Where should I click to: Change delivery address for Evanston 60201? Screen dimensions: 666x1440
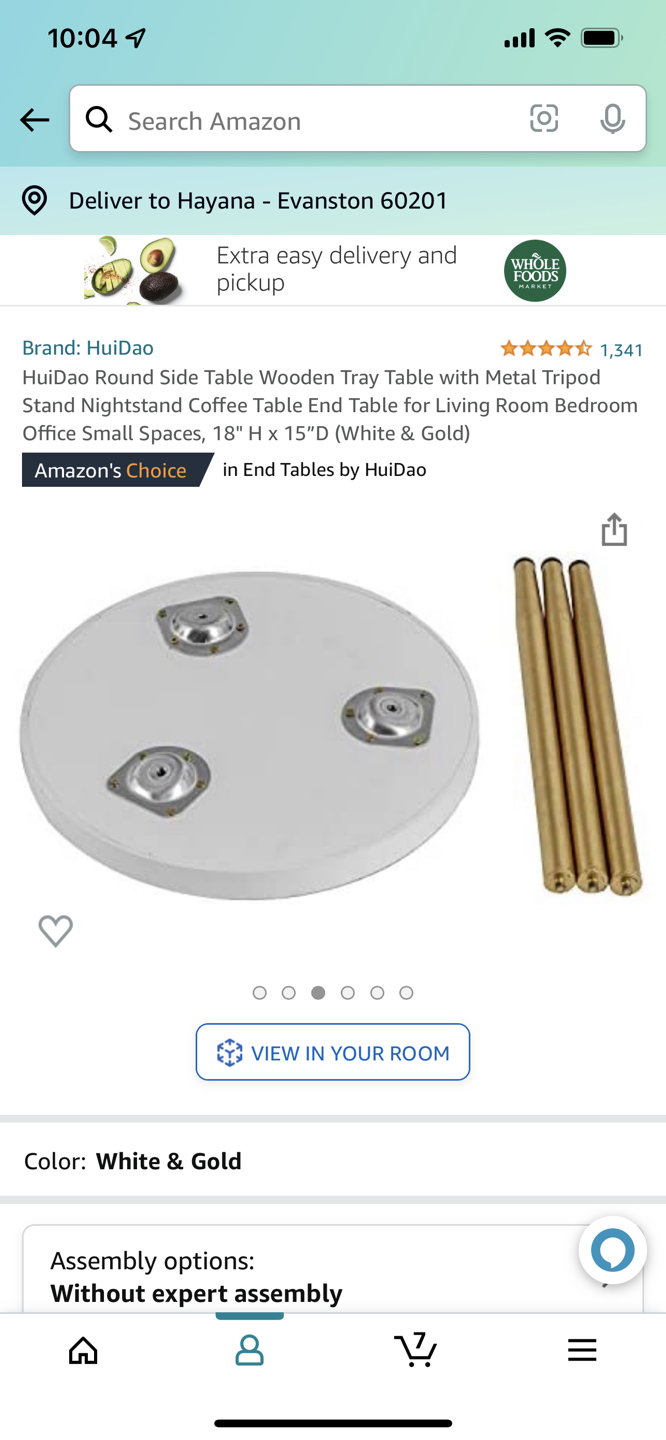tap(258, 200)
